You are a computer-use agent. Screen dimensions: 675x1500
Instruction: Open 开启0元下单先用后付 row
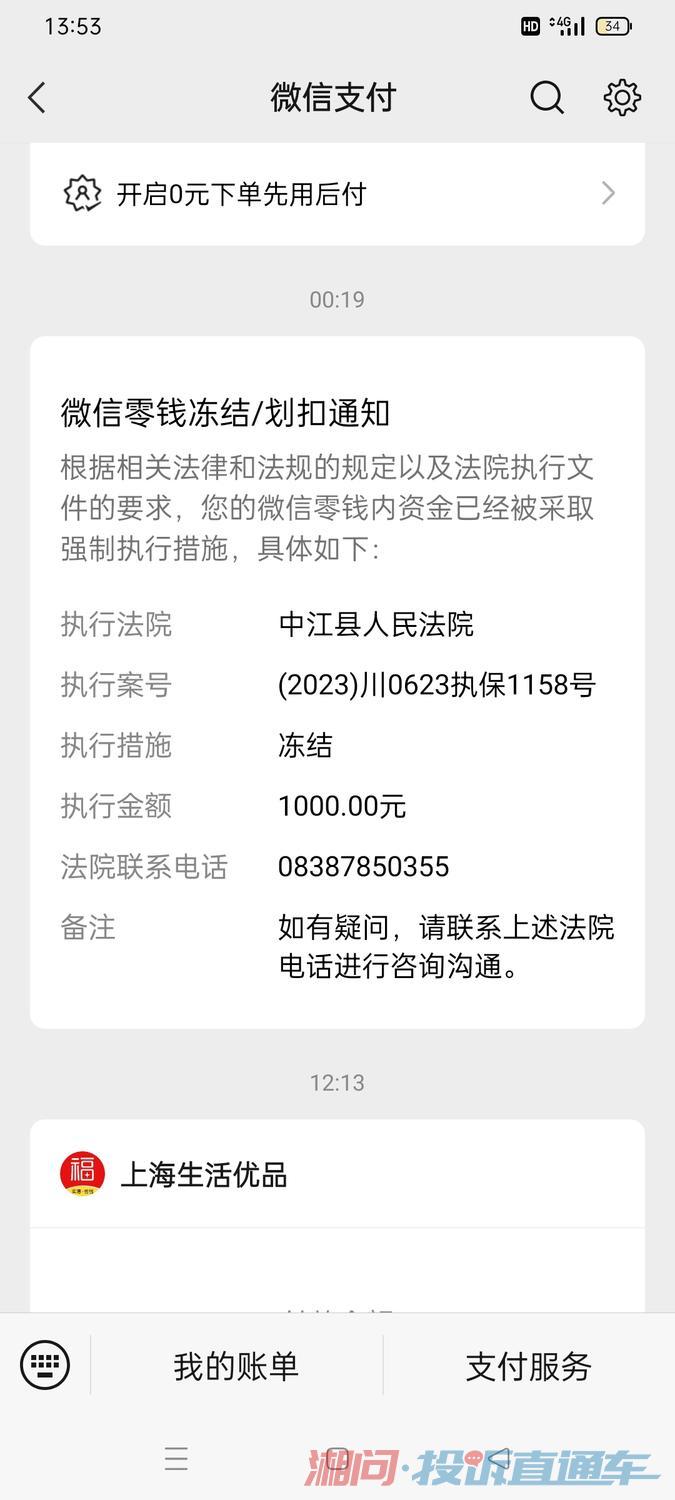click(x=337, y=194)
